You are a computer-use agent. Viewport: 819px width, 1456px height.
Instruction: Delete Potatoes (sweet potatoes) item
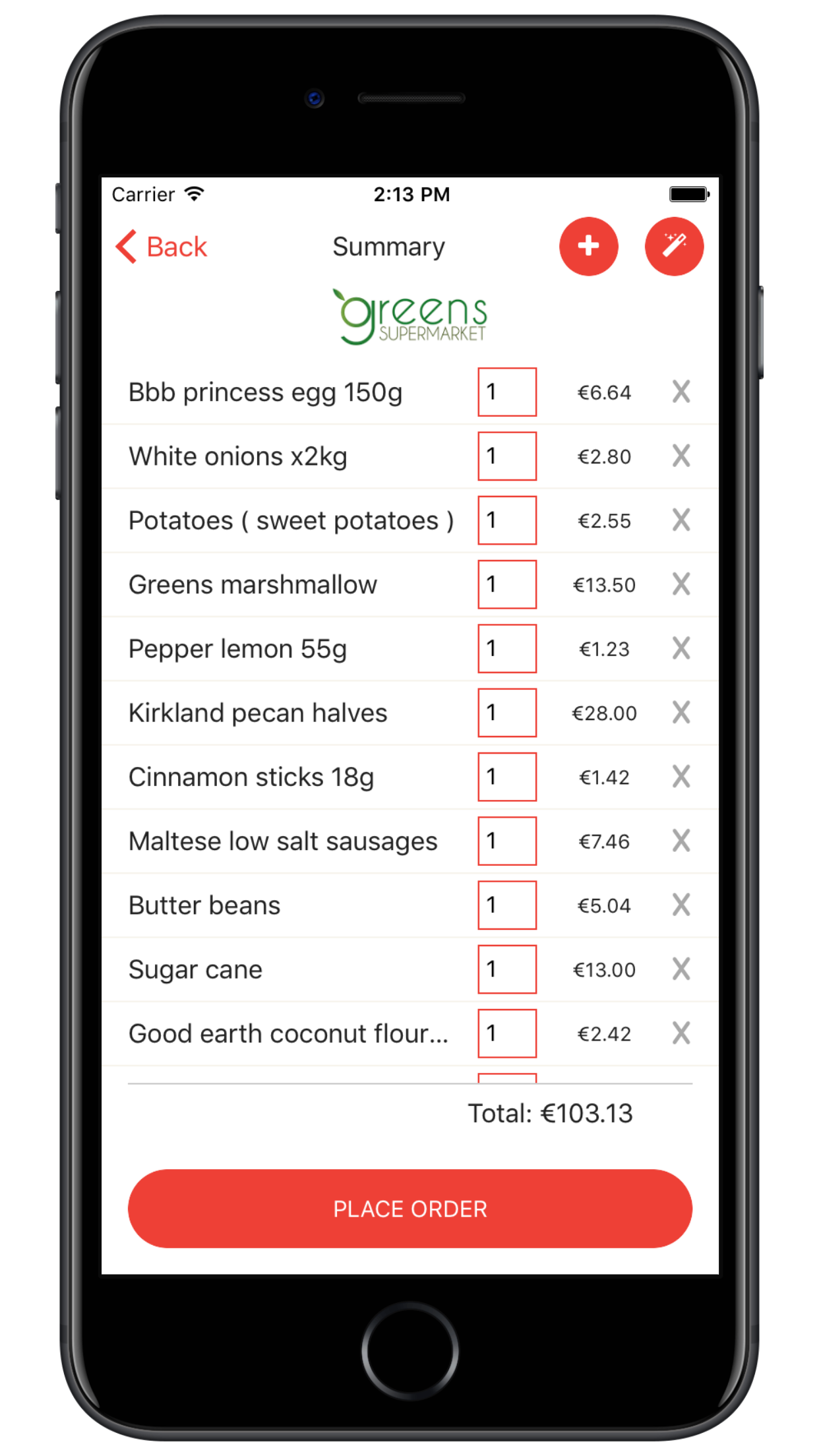[x=681, y=520]
